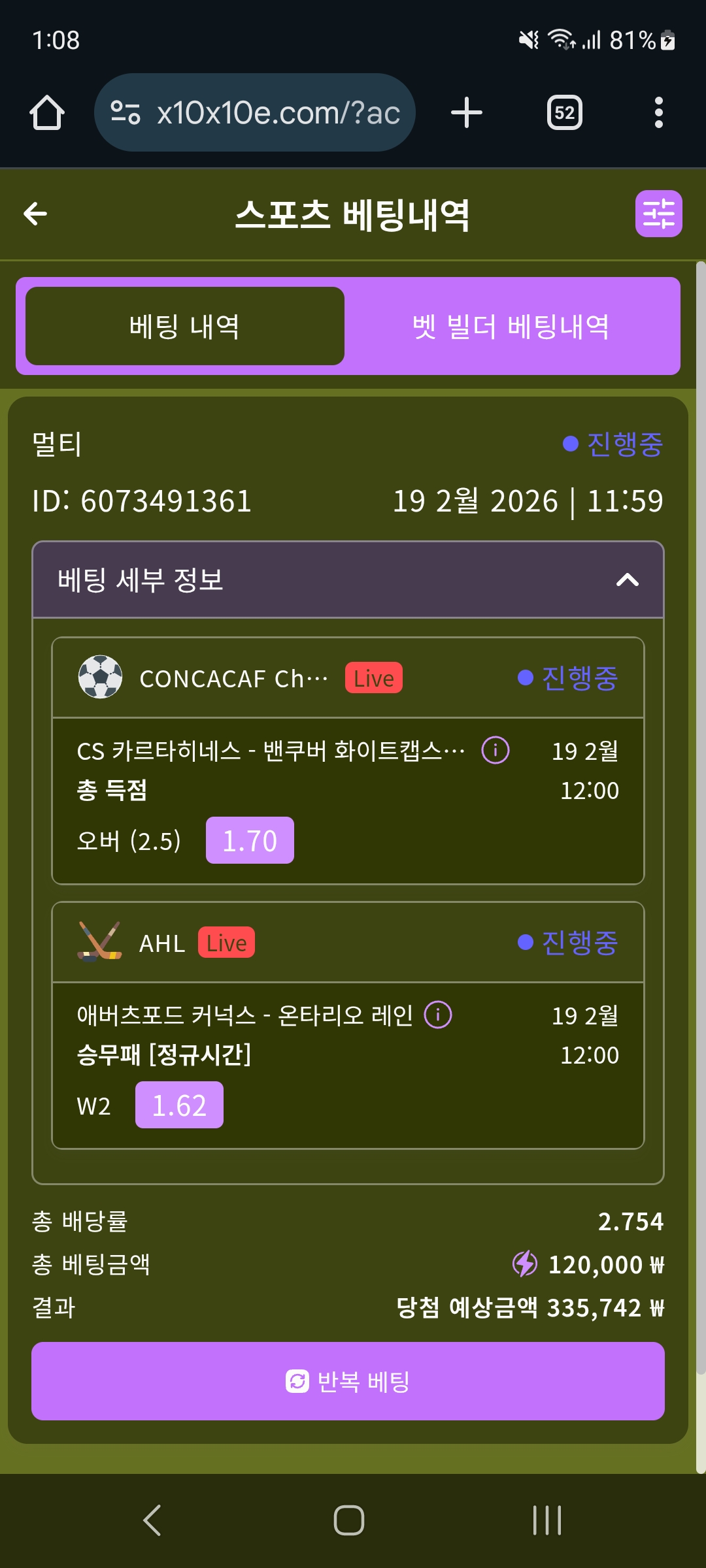Go back from the 스포츠 베팅내역 page

click(35, 214)
